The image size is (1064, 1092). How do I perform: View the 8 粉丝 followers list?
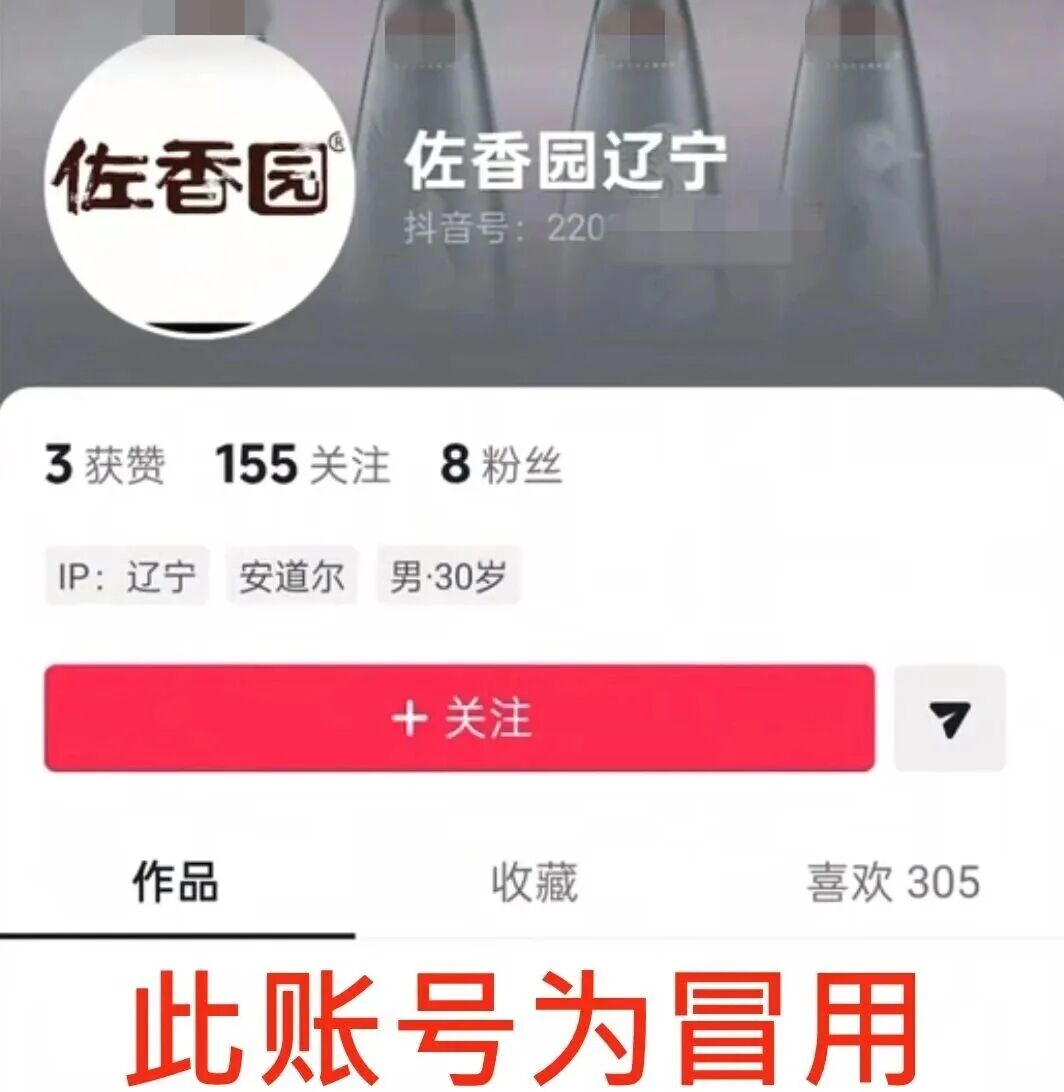click(501, 466)
